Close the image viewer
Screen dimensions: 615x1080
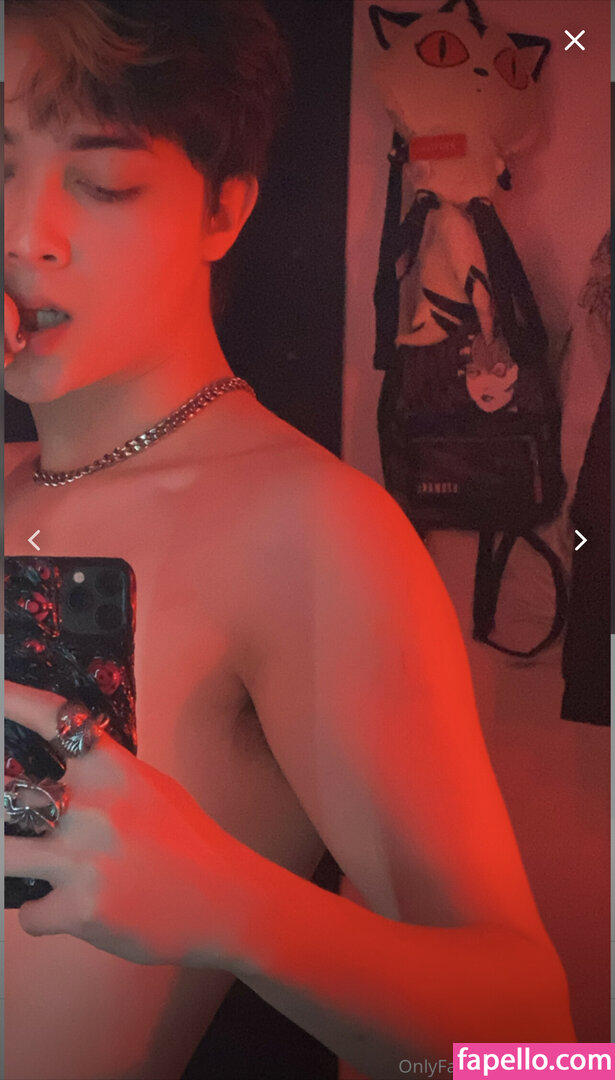tap(574, 40)
